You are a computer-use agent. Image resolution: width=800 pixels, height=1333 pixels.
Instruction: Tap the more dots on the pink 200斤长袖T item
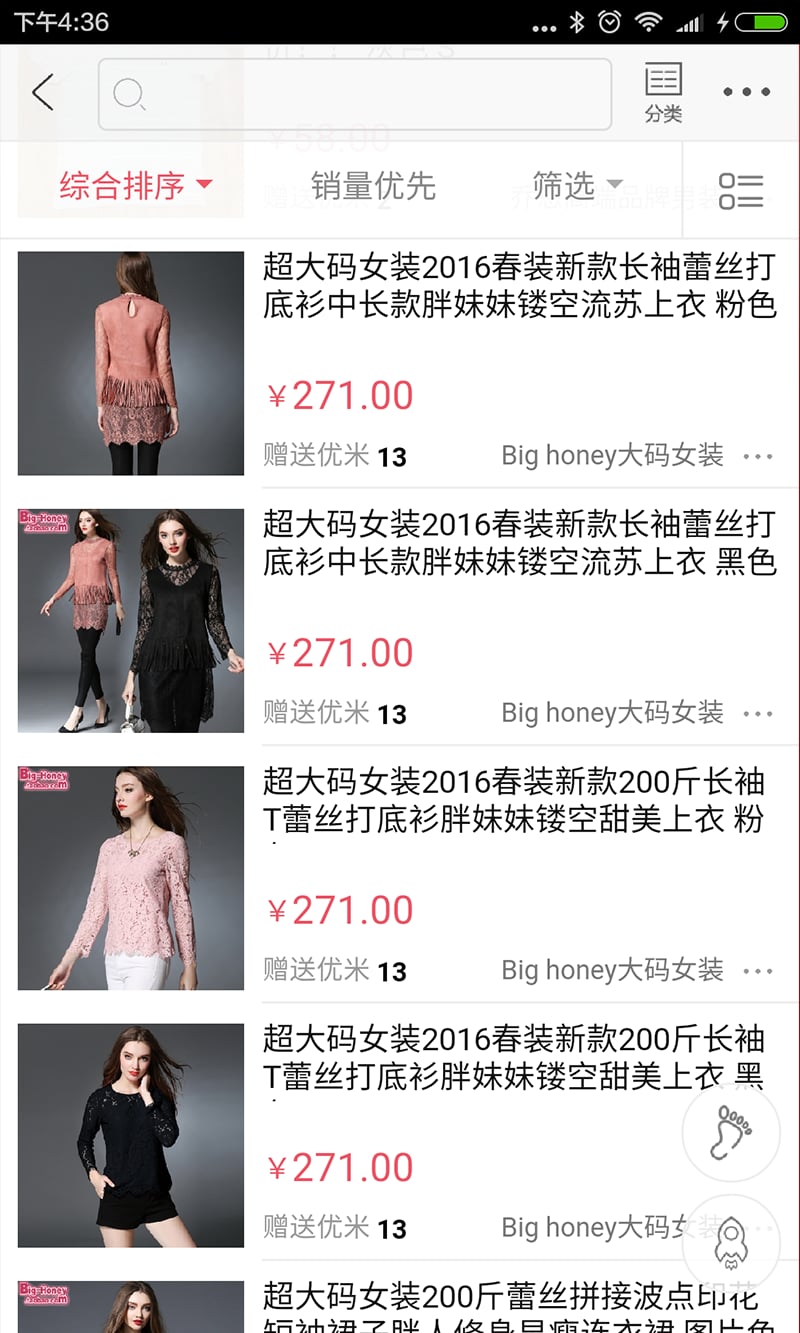pyautogui.click(x=758, y=971)
